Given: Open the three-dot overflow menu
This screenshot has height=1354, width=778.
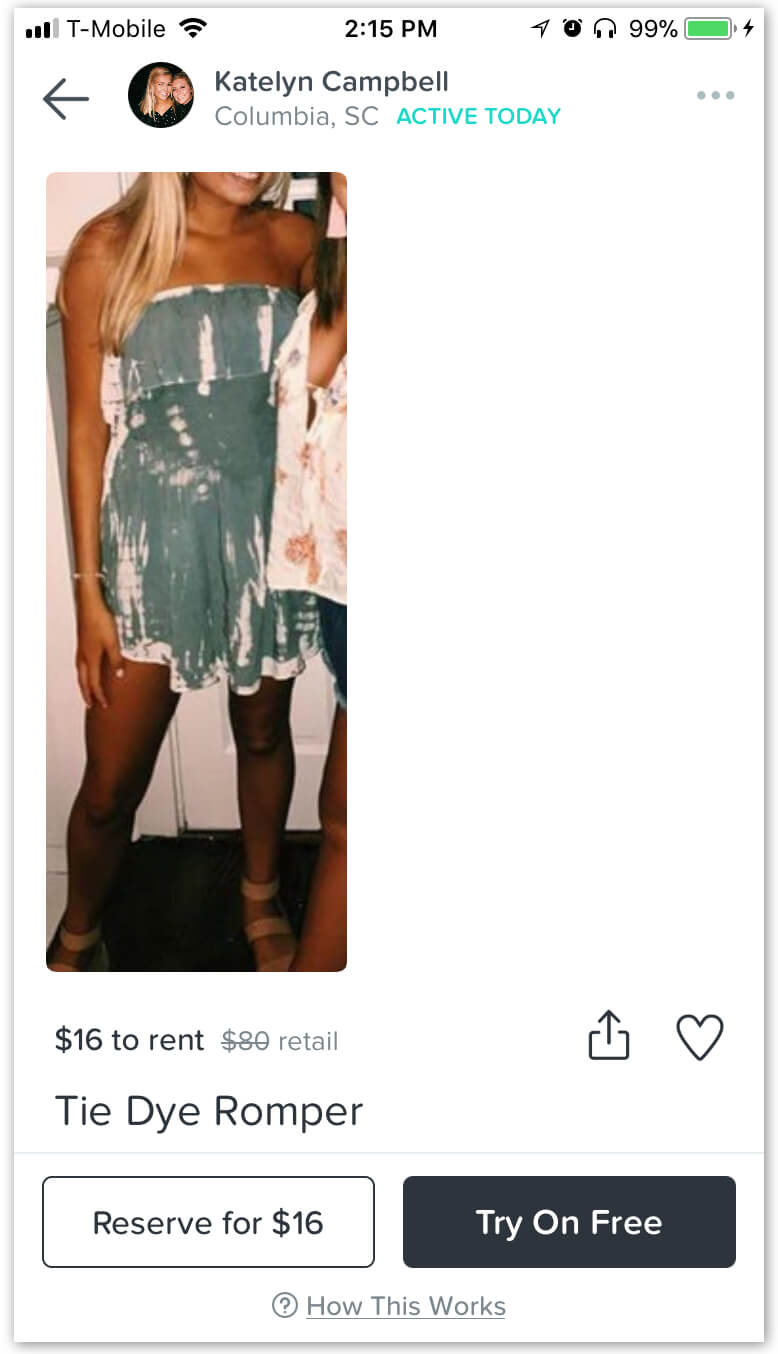Looking at the screenshot, I should [x=715, y=96].
